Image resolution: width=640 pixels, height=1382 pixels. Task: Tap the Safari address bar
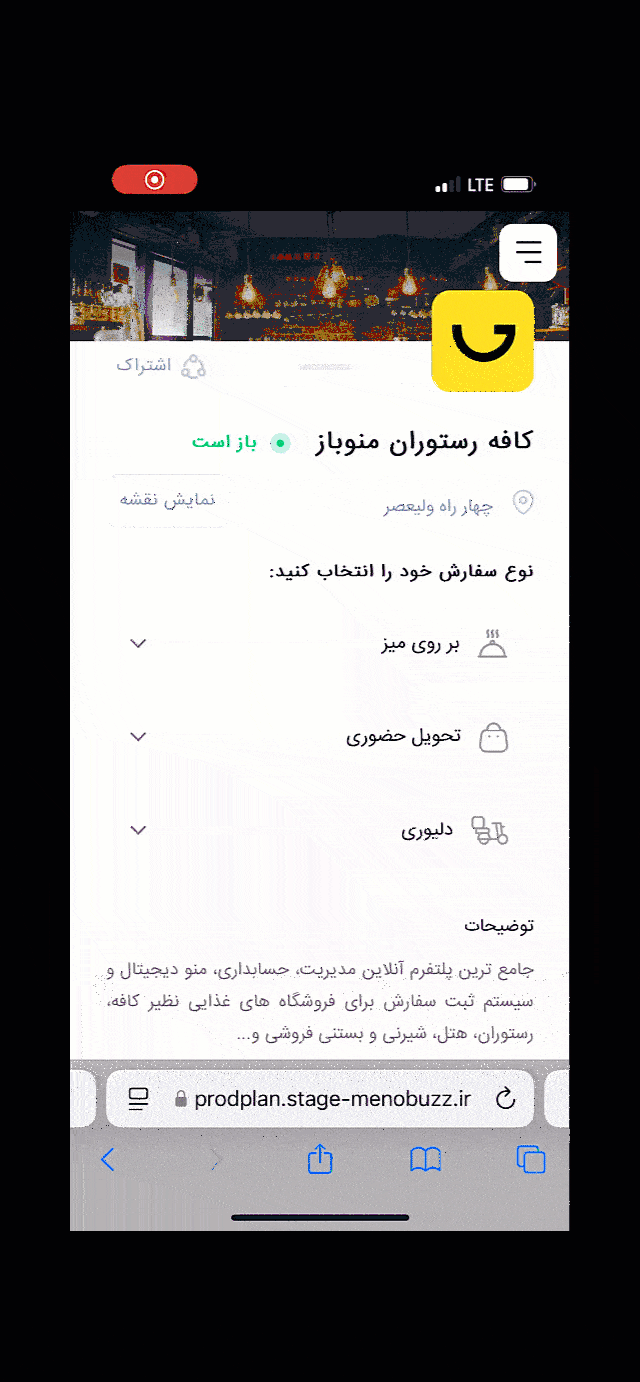332,1099
